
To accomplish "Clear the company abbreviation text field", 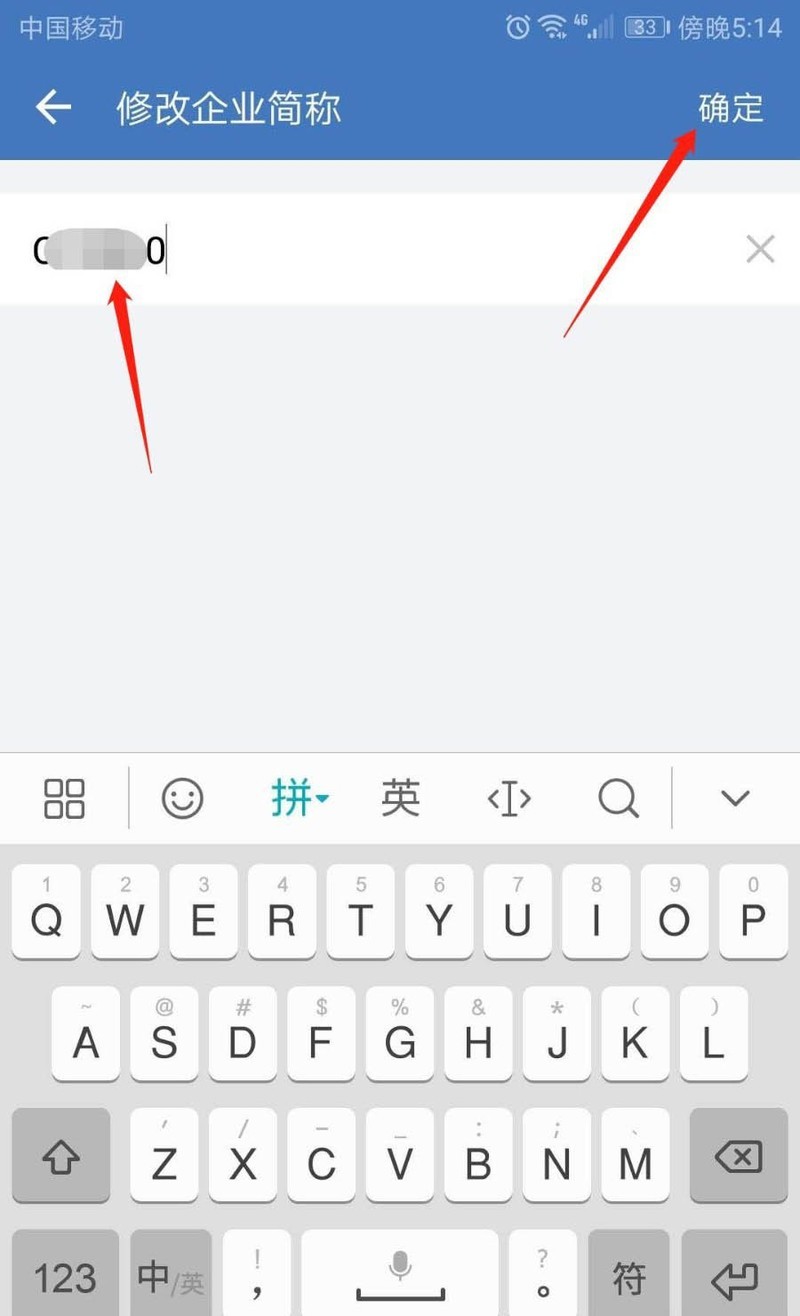I will point(760,249).
